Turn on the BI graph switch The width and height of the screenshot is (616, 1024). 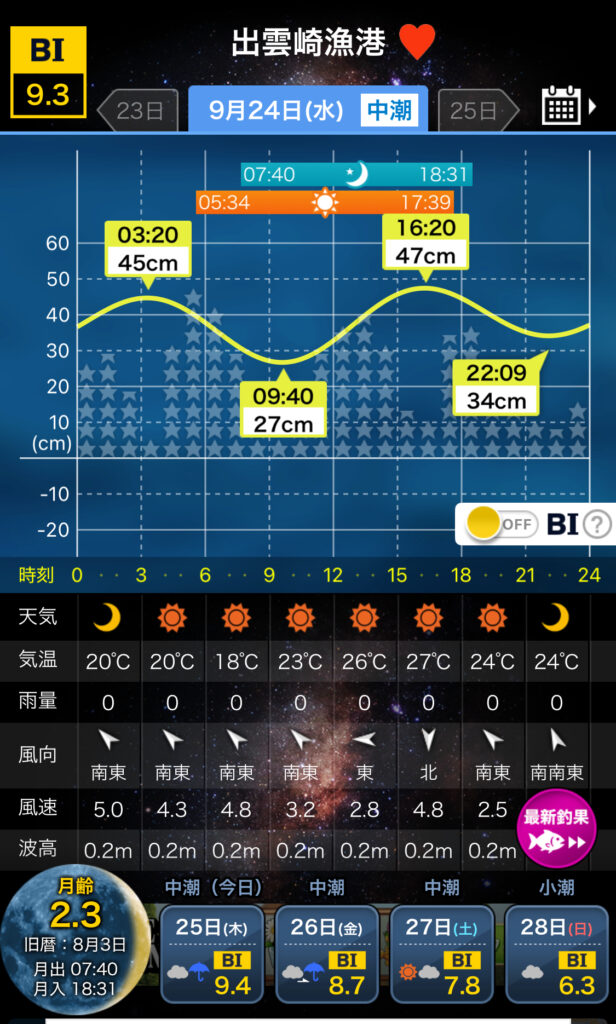tap(500, 524)
